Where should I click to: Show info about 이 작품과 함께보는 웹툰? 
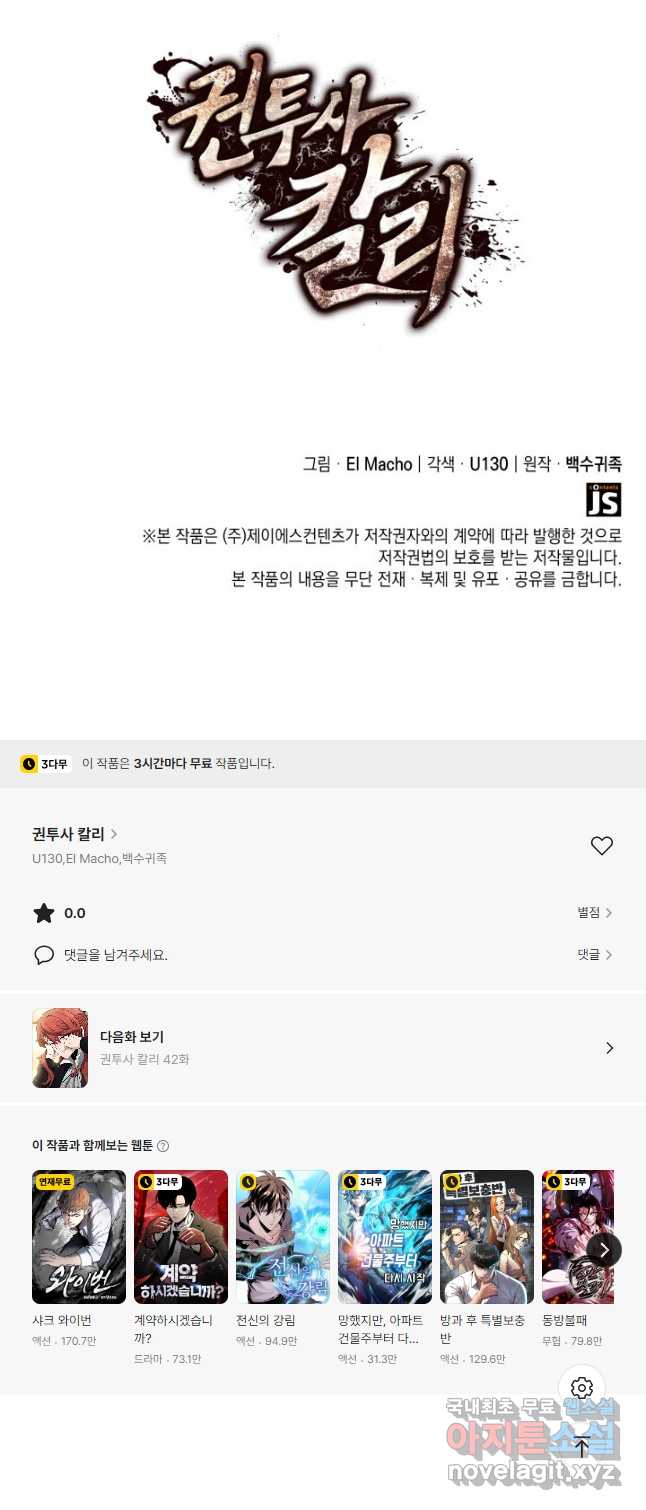[x=163, y=1146]
